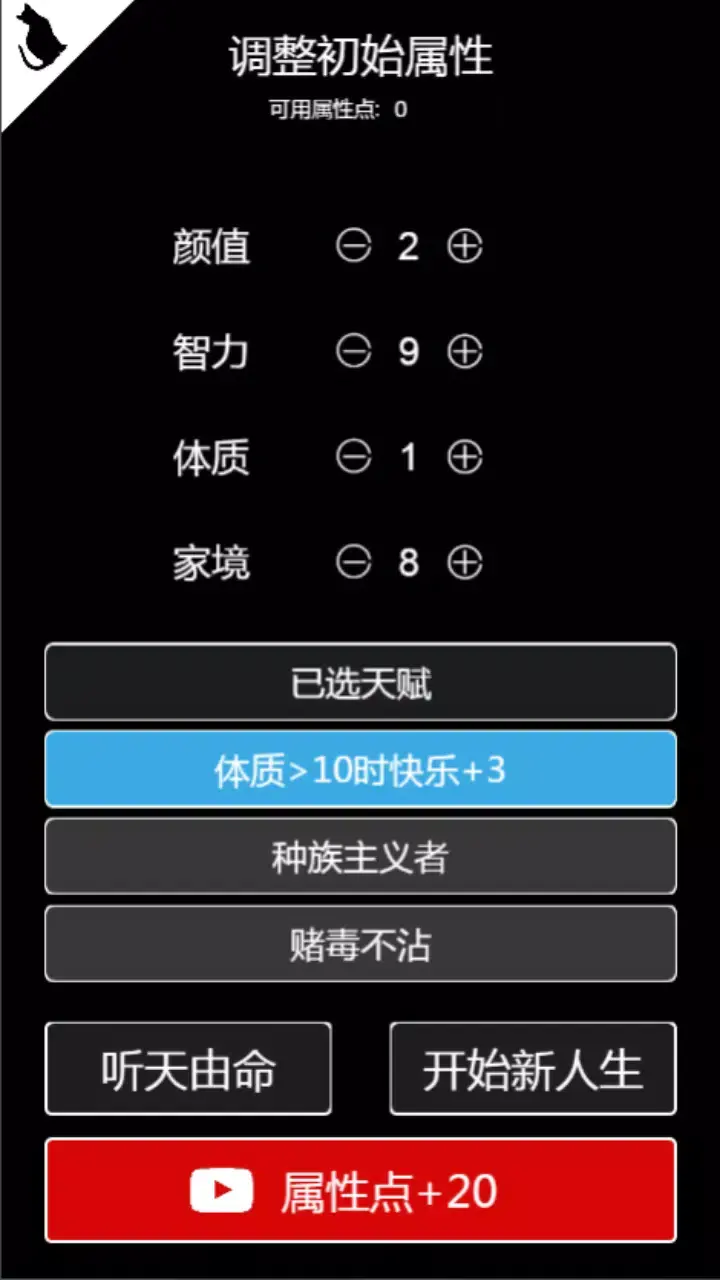Click the 听天由命 button
Screen dimensions: 720x1280
point(188,1068)
